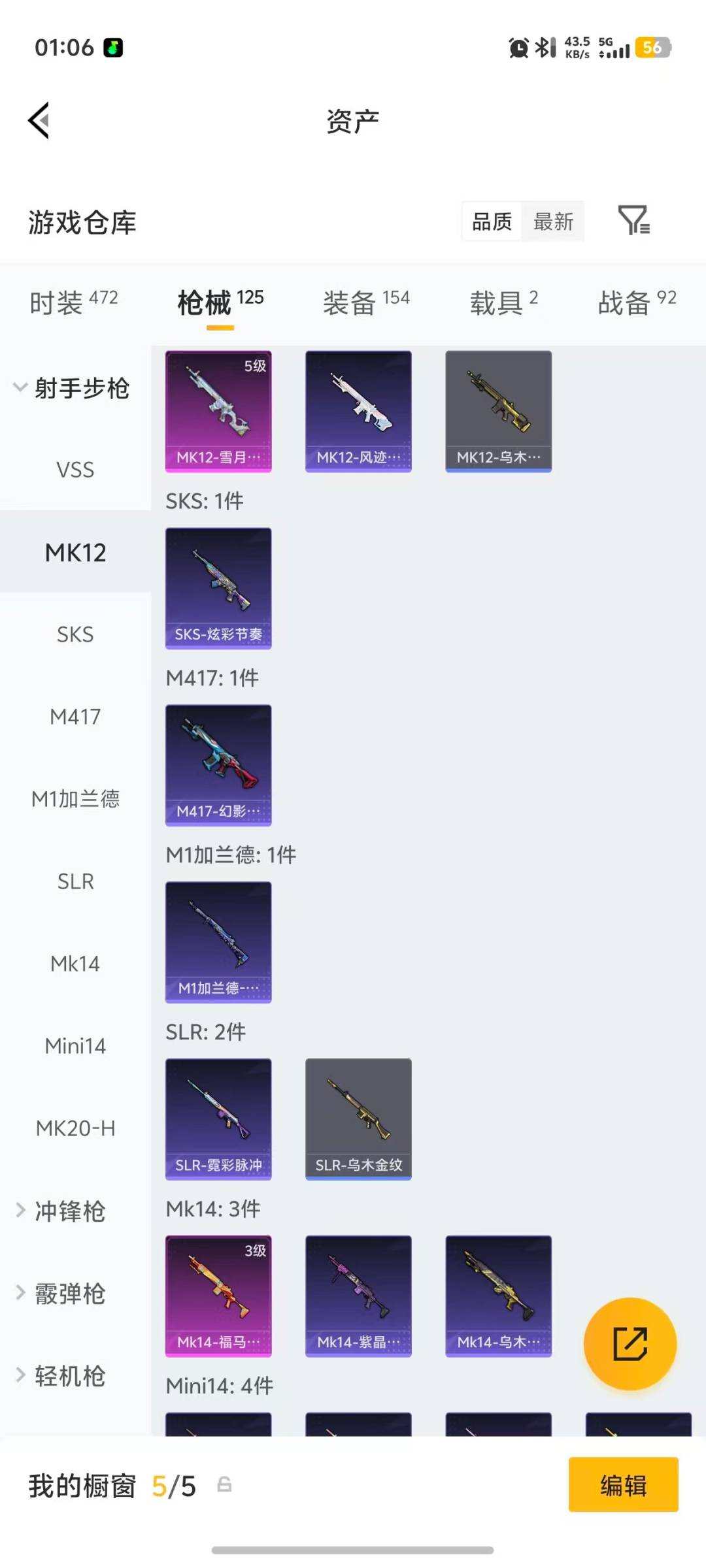Switch to the 装备 tab
Viewport: 706px width, 1568px height.
pyautogui.click(x=348, y=298)
